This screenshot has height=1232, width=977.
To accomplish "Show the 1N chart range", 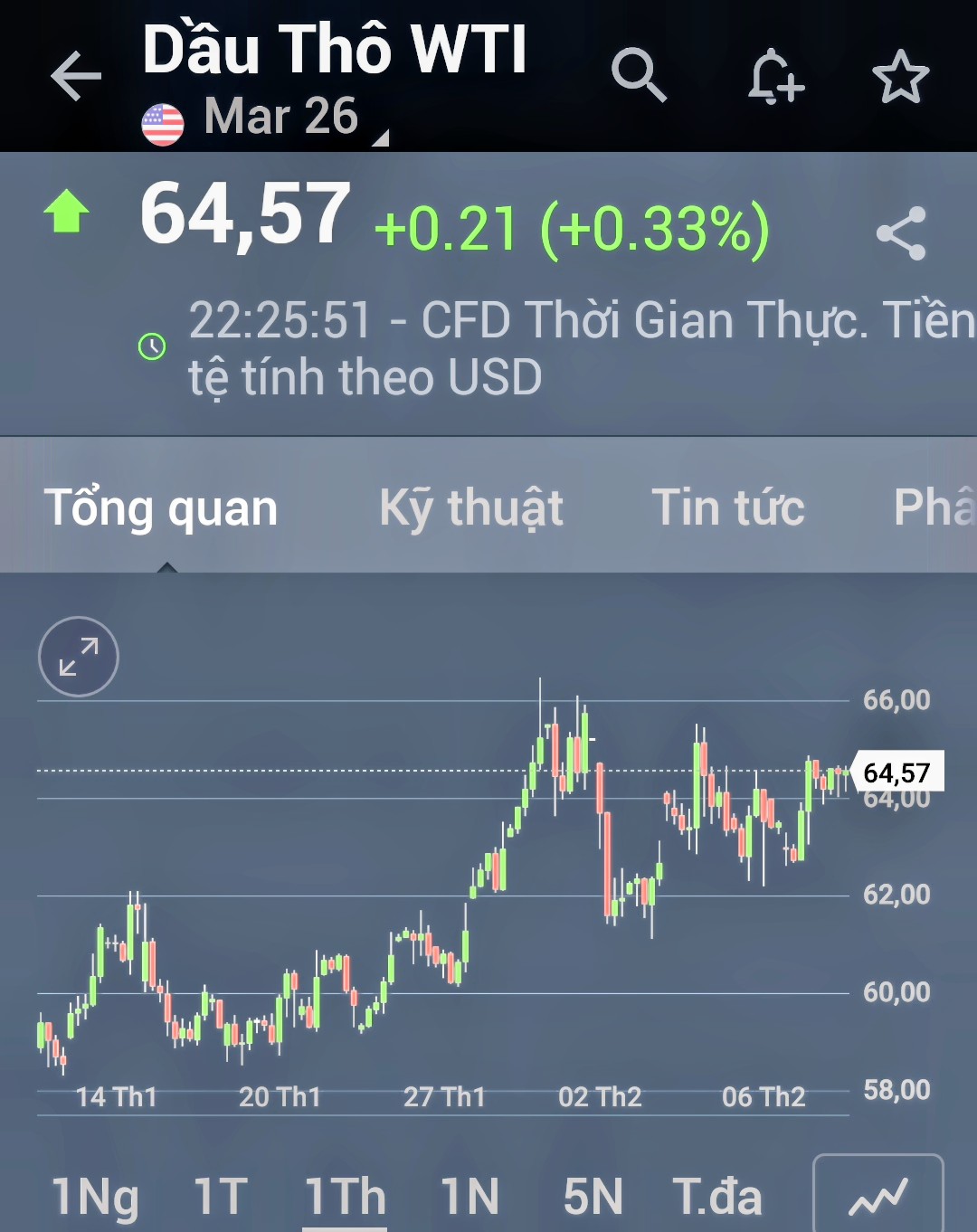I will [470, 1196].
